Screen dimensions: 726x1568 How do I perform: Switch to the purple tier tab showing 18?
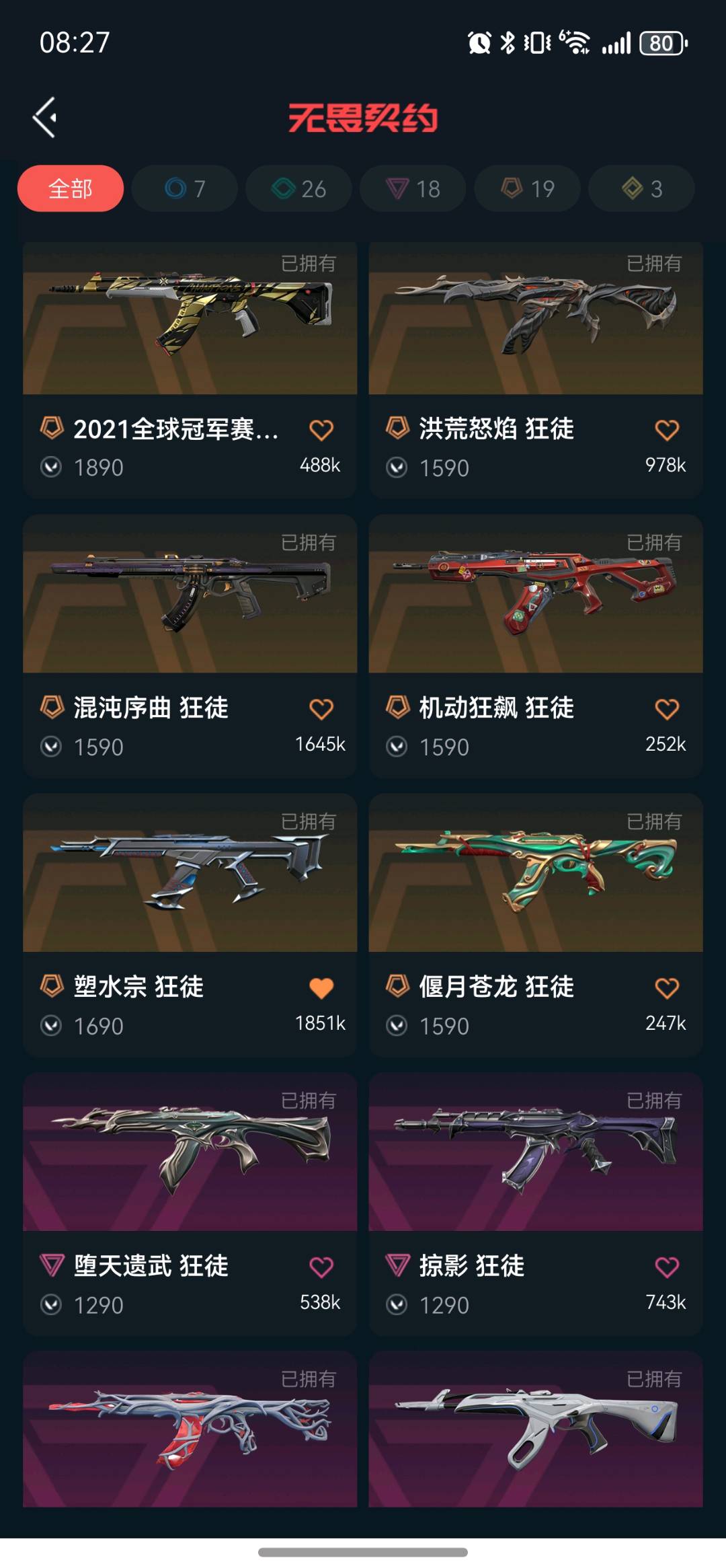tap(413, 188)
